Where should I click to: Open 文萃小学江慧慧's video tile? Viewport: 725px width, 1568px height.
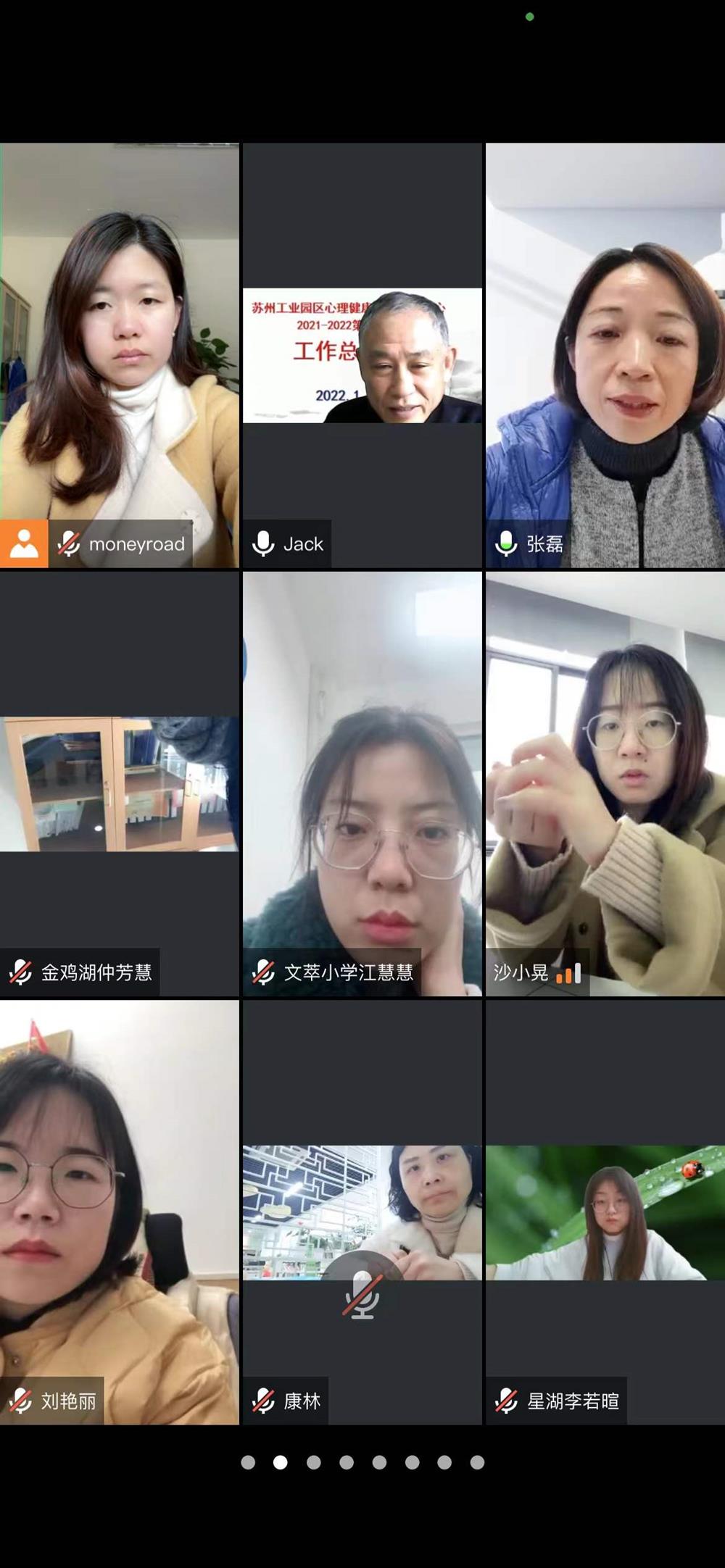(x=362, y=783)
